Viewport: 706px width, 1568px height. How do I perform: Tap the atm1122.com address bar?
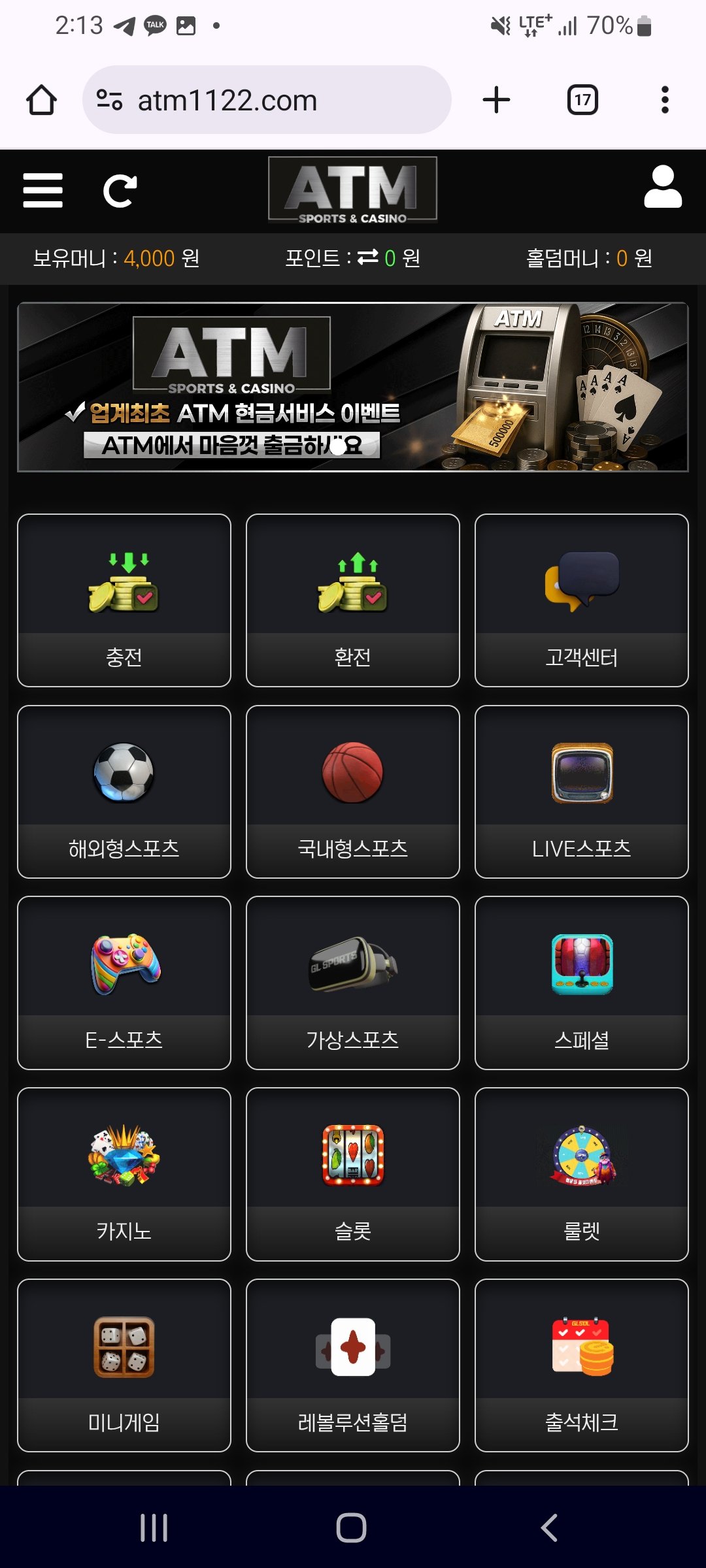point(267,101)
